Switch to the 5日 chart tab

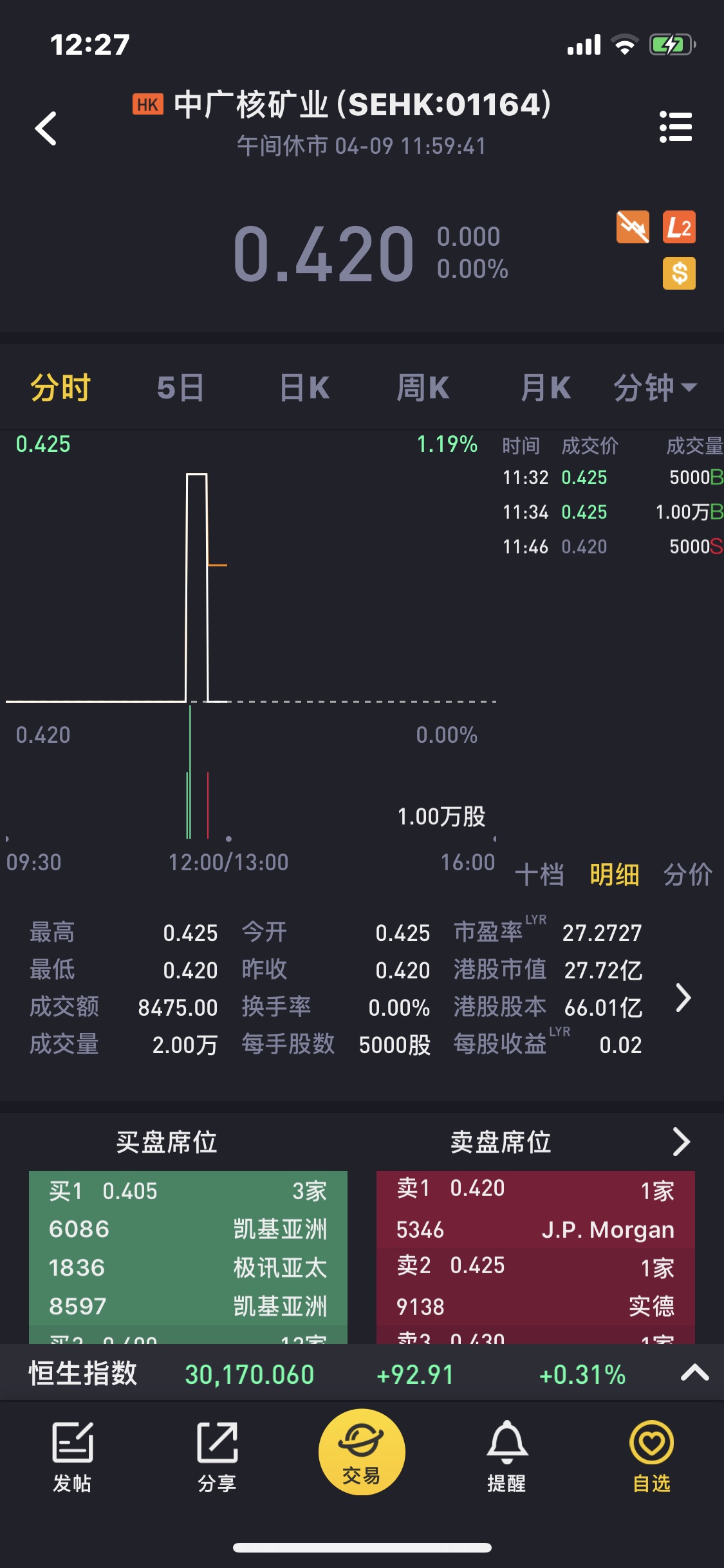pyautogui.click(x=180, y=388)
